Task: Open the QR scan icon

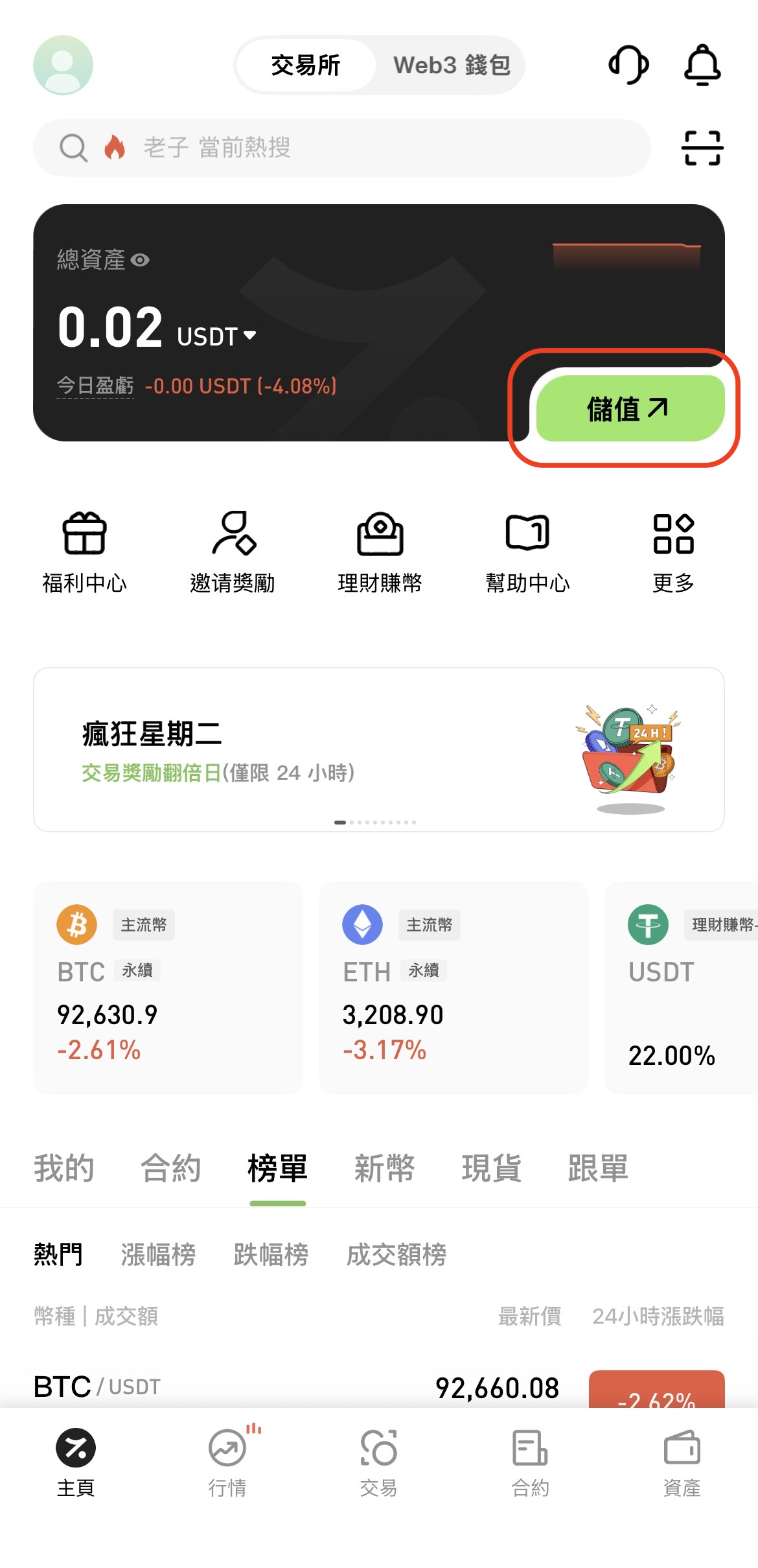Action: point(702,148)
